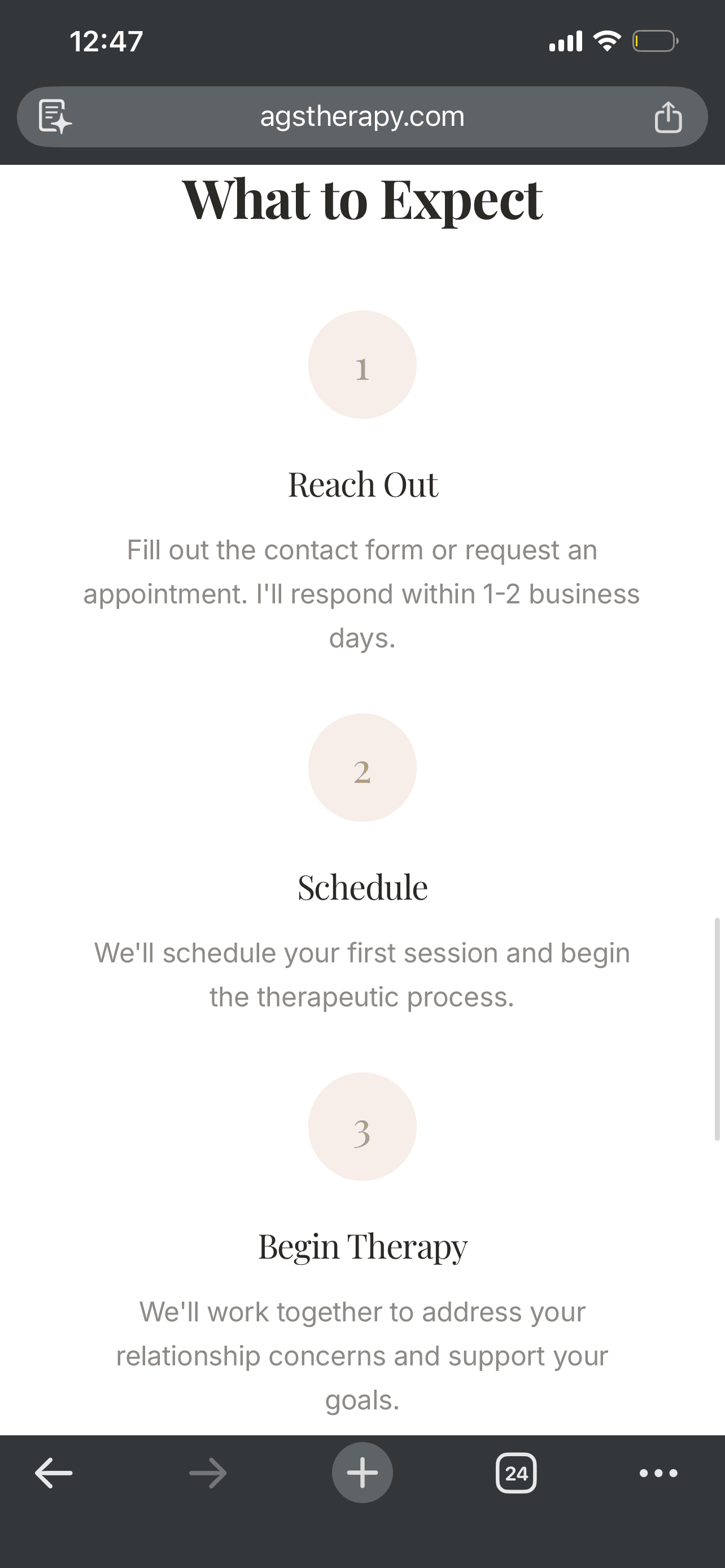This screenshot has width=725, height=1568.
Task: Tap the circle numbered 3
Action: [x=362, y=1127]
